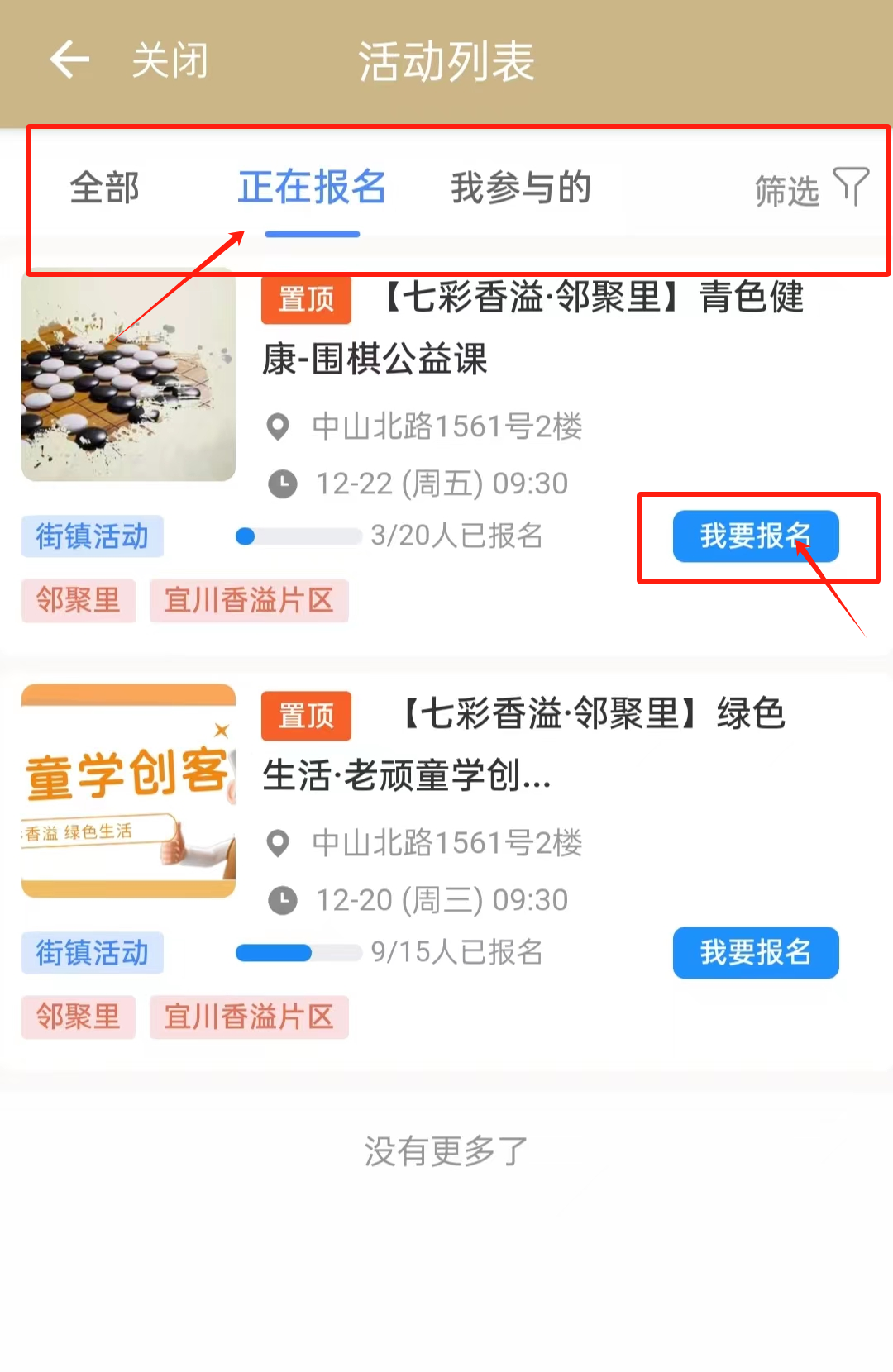Viewport: 893px width, 1372px height.
Task: Open the 筛选 filter option
Action: click(810, 189)
